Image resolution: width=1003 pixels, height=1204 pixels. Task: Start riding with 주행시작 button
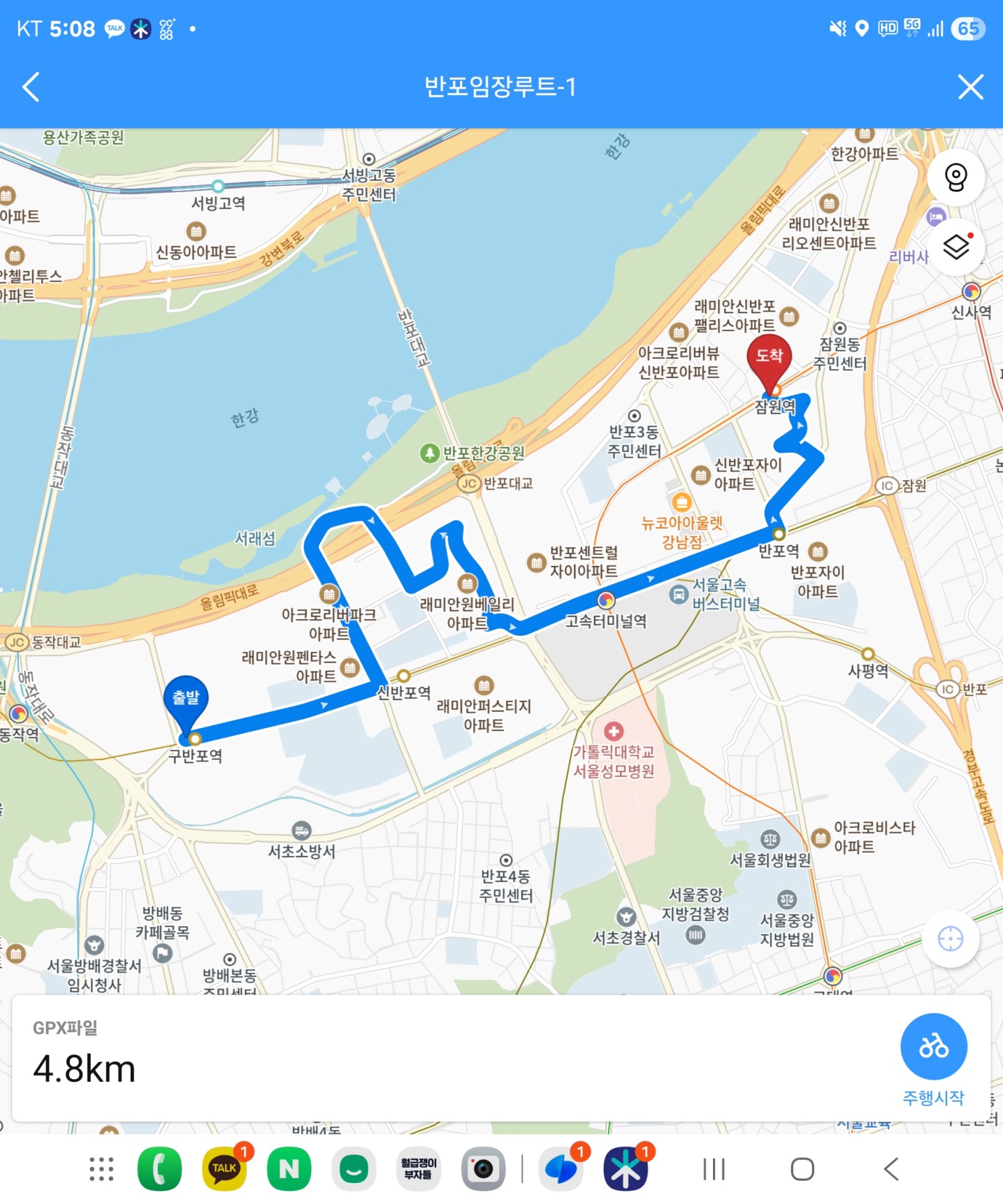[933, 1047]
